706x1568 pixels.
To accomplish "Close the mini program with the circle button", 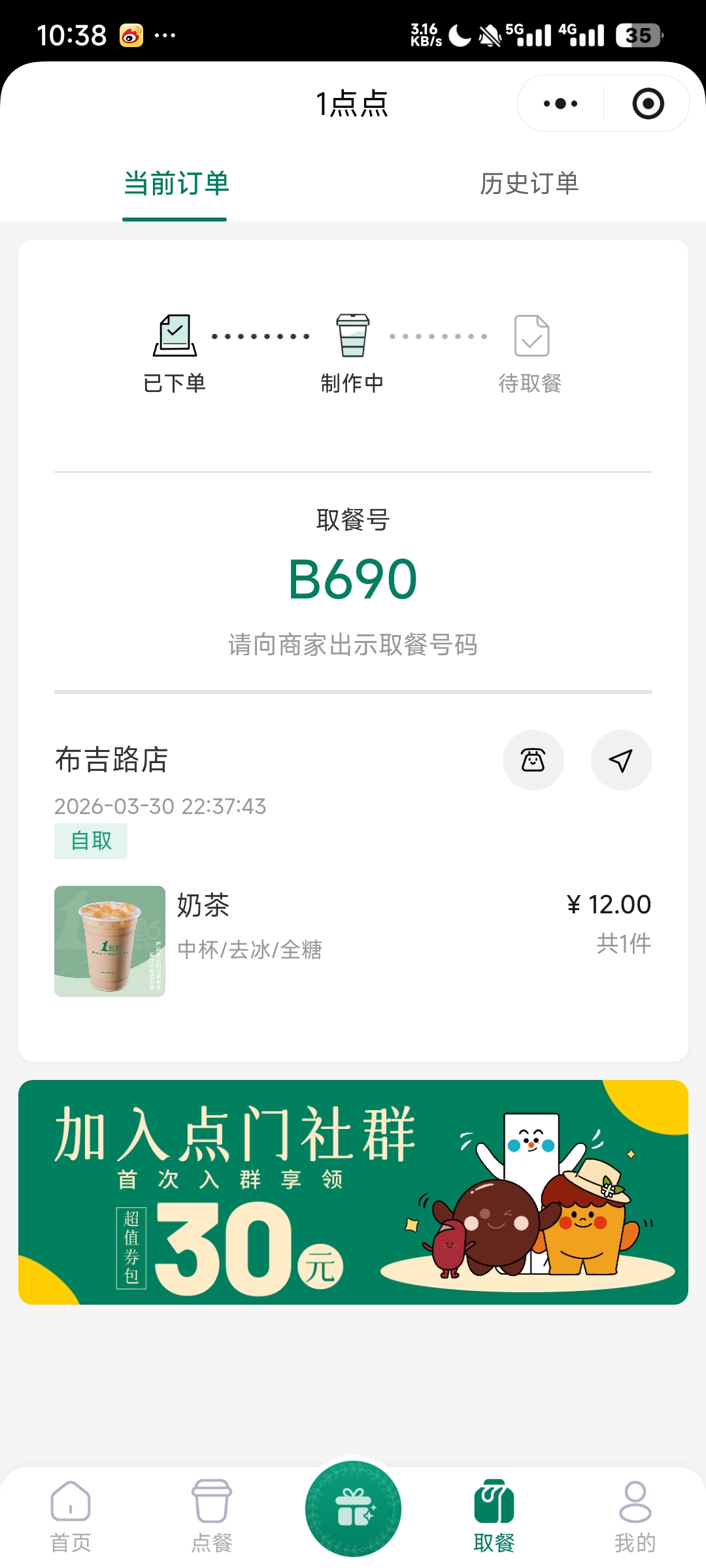I will [648, 103].
